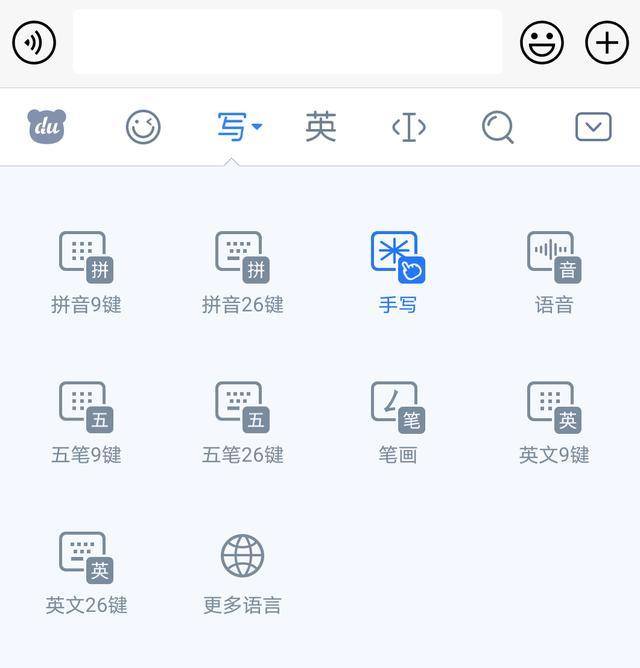The image size is (640, 668).
Task: Tap the voice message icon
Action: click(34, 43)
